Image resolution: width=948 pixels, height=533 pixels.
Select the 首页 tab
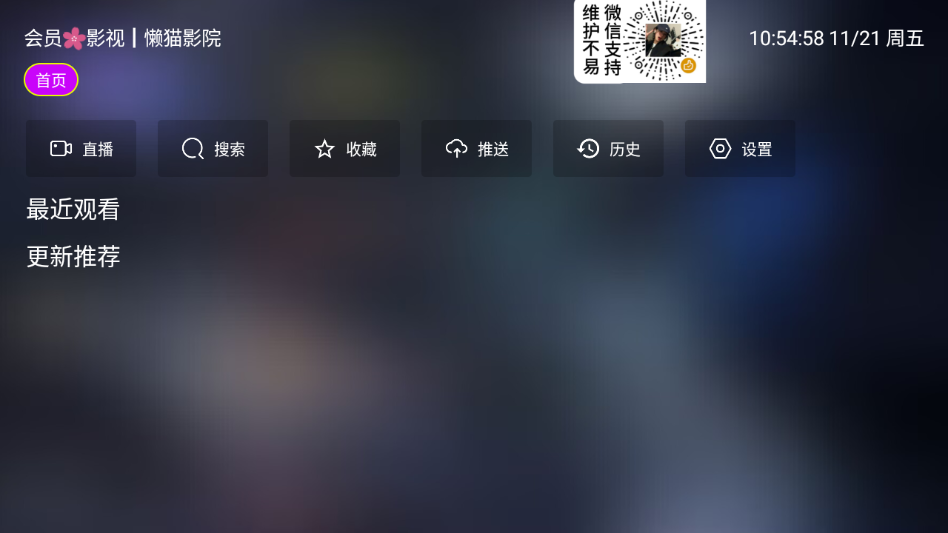(51, 80)
